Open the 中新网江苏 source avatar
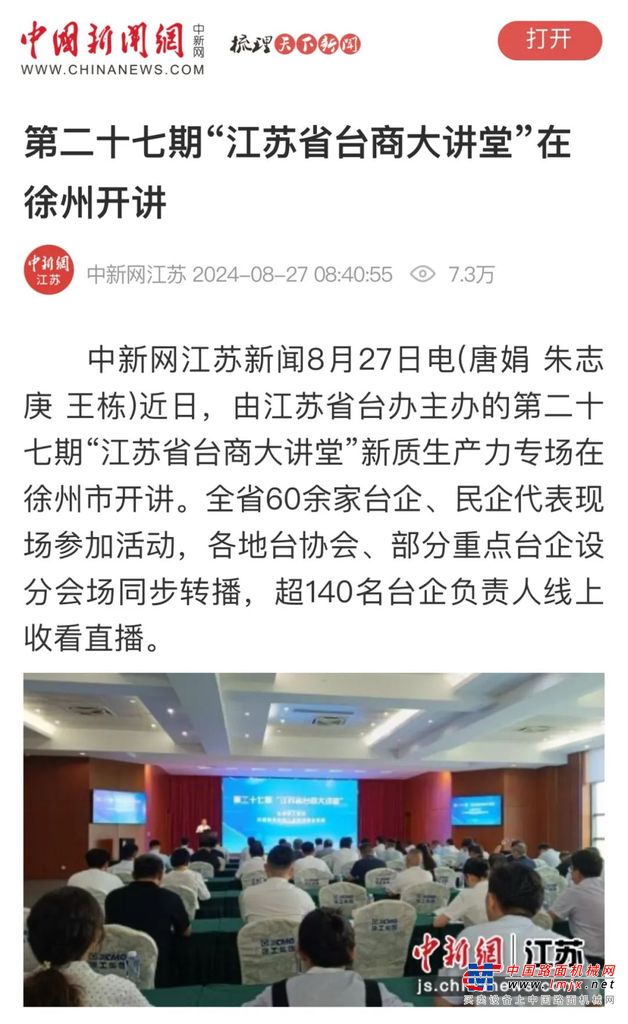The height and width of the screenshot is (1024, 628). click(49, 270)
